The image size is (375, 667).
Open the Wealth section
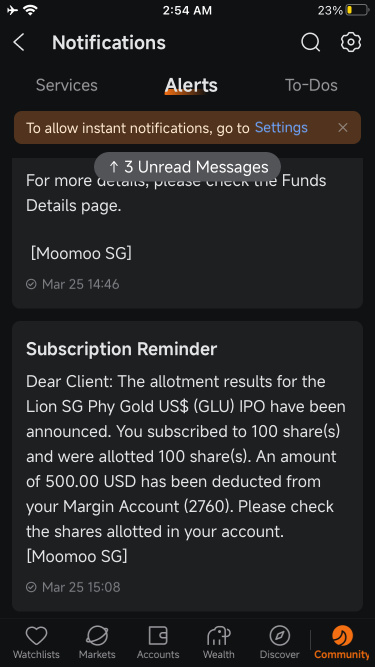(x=219, y=643)
